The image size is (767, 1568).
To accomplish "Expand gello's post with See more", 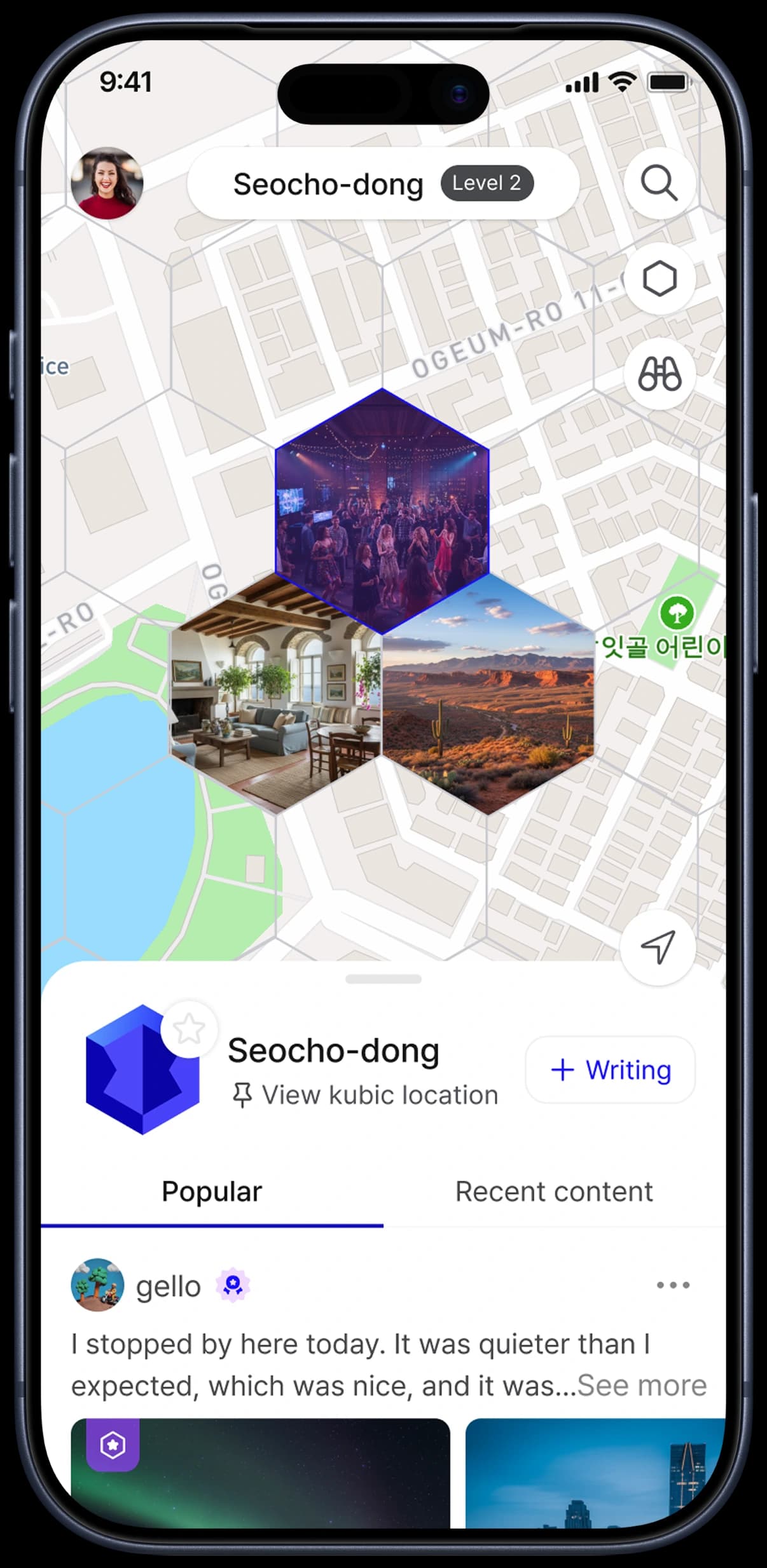I will [642, 1385].
